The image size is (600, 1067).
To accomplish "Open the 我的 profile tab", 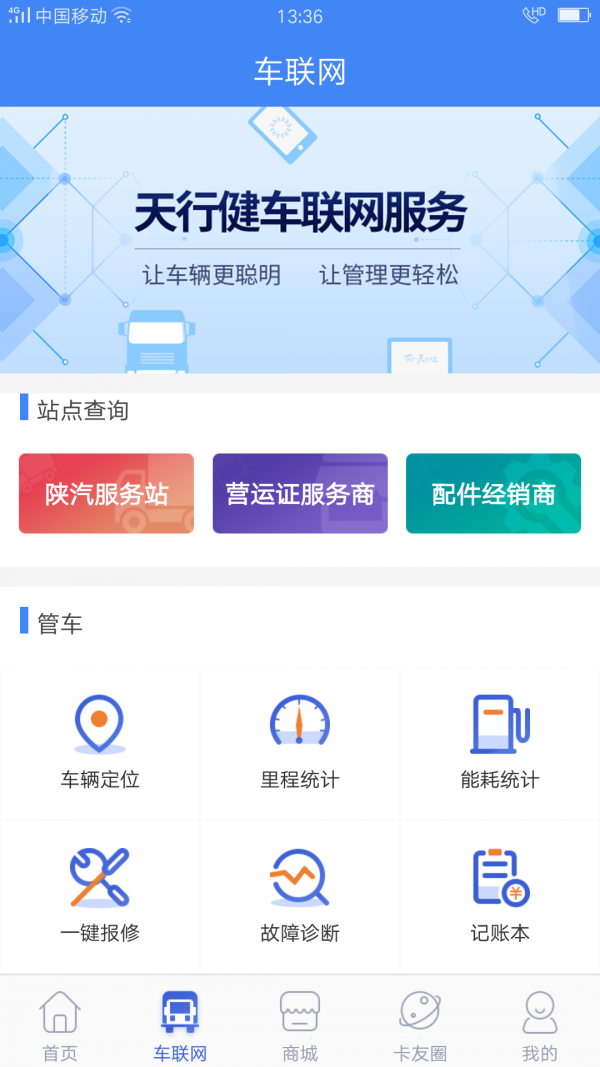I will (x=540, y=1025).
